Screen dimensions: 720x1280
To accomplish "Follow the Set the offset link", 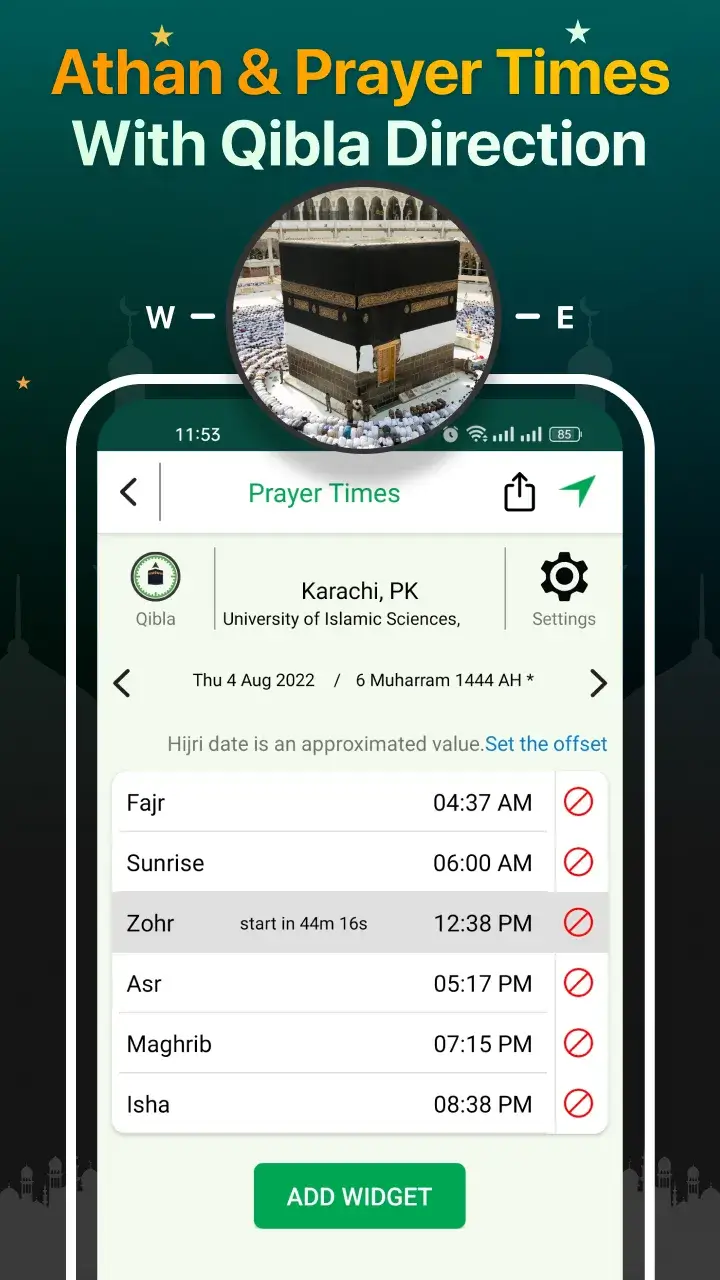I will tap(546, 744).
